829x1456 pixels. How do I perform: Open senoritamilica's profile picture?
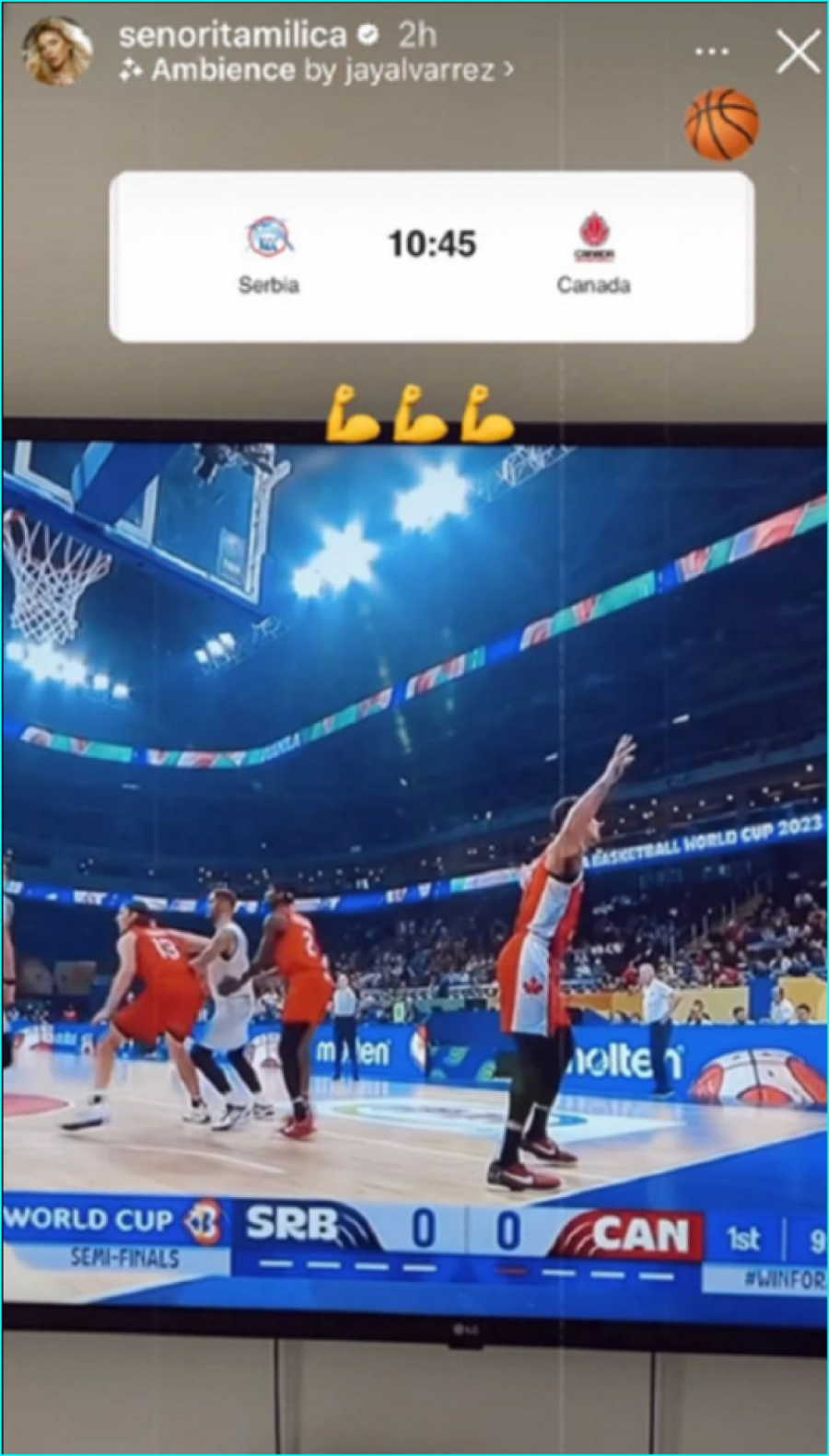coord(59,52)
